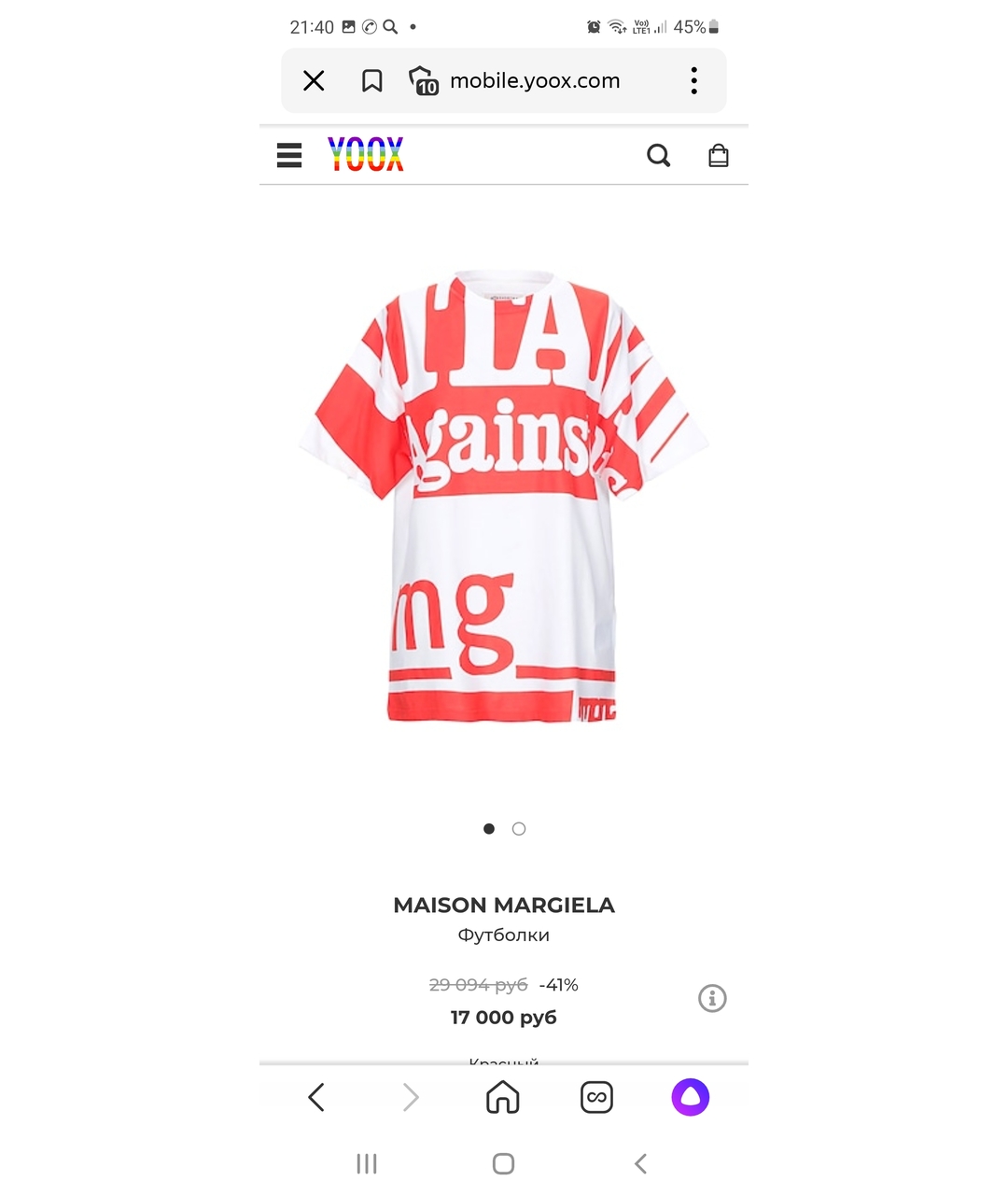
Task: Open product details via info icon
Action: [712, 998]
